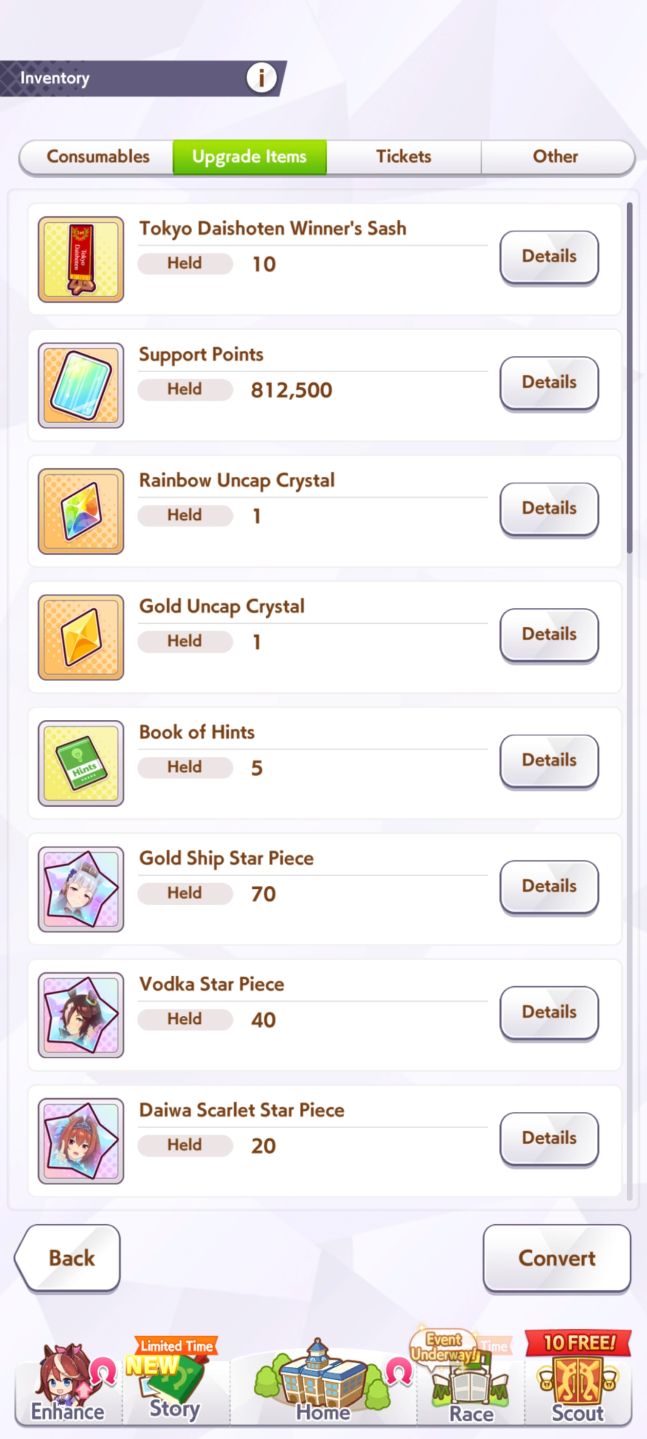Tap the Back button
Image resolution: width=647 pixels, height=1439 pixels.
coord(68,1258)
